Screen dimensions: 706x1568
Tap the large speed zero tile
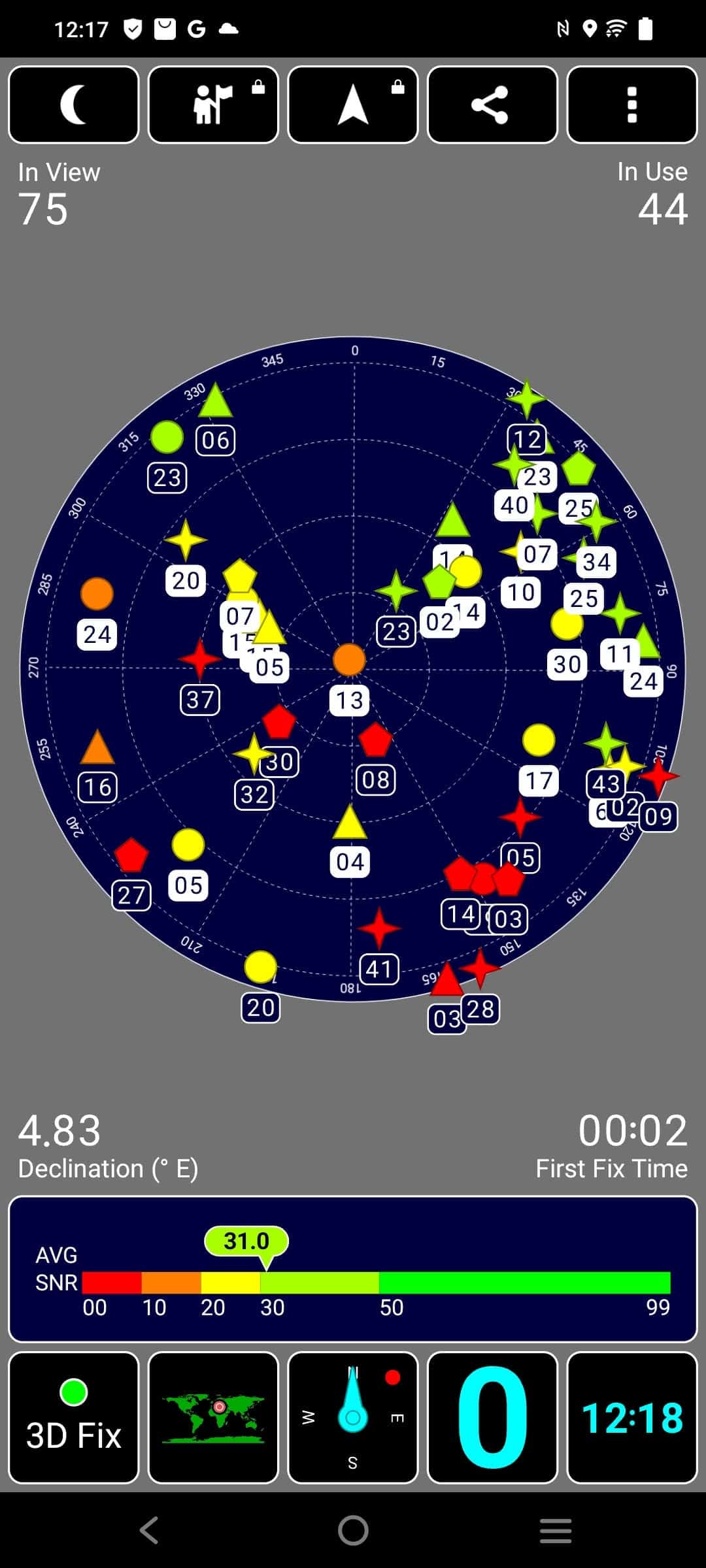pos(492,1418)
